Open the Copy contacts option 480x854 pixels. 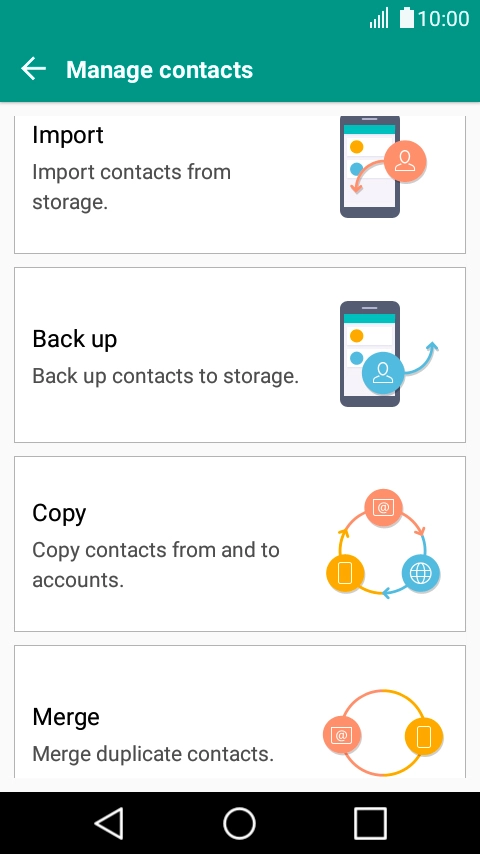point(240,544)
